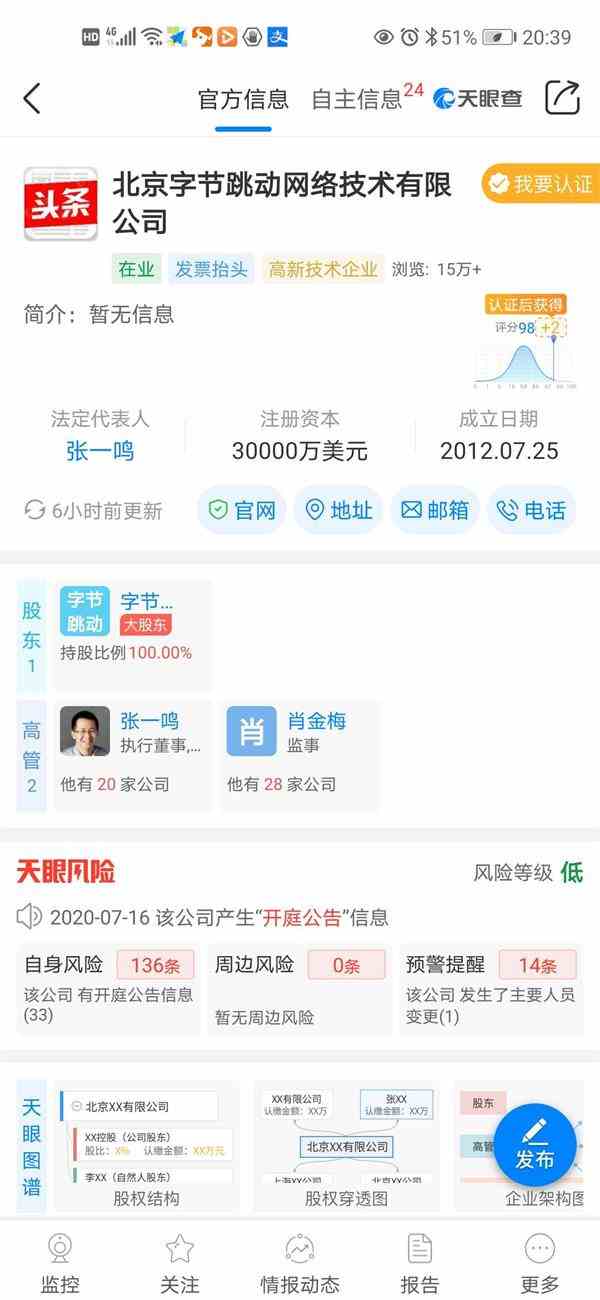View 自身风险 136条 details

tap(108, 988)
